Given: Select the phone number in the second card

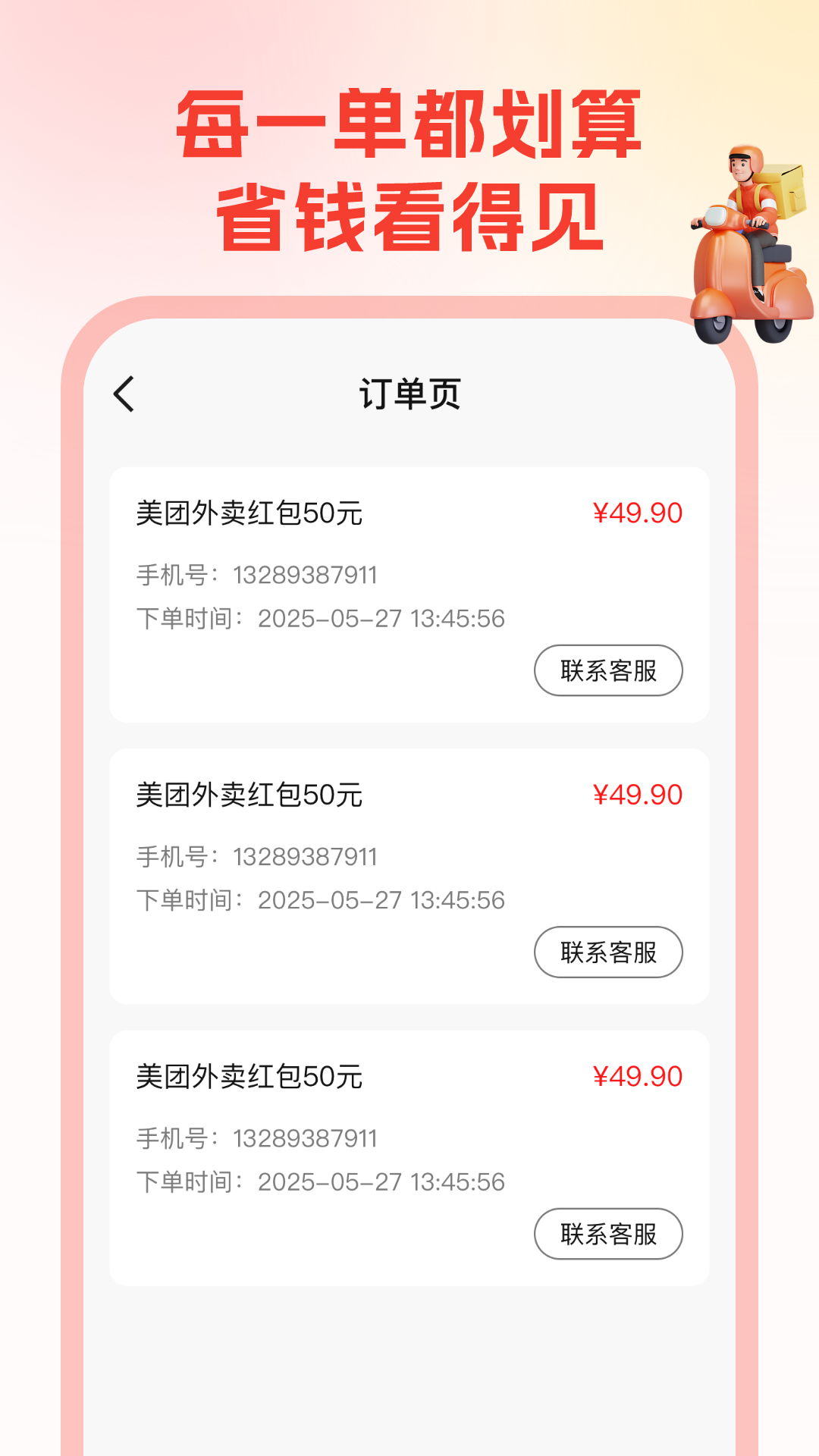Looking at the screenshot, I should click(x=258, y=856).
